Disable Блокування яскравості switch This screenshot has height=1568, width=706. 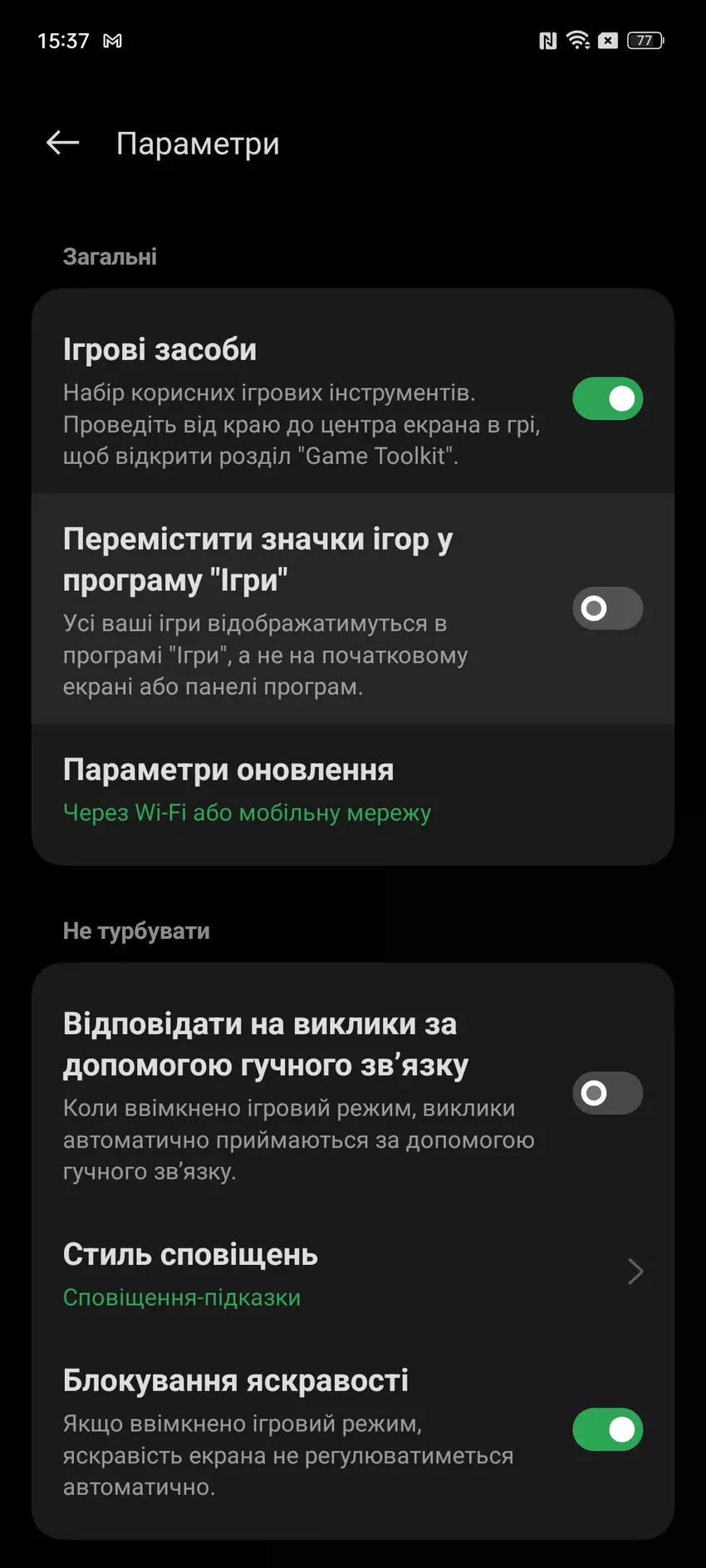point(607,1429)
